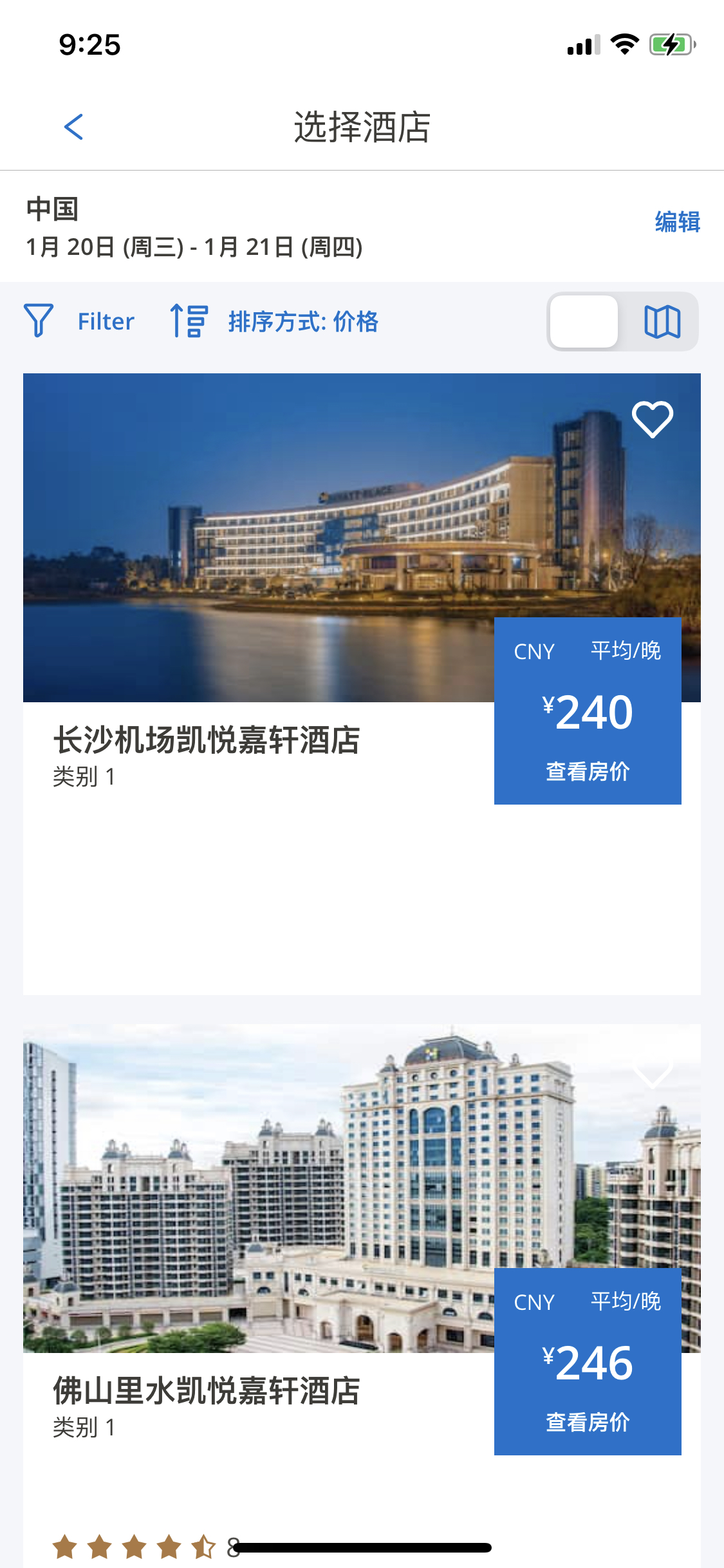Open the 长沙机场凯悦嘉轩酒店 hotel card
This screenshot has width=724, height=1568.
[x=206, y=740]
